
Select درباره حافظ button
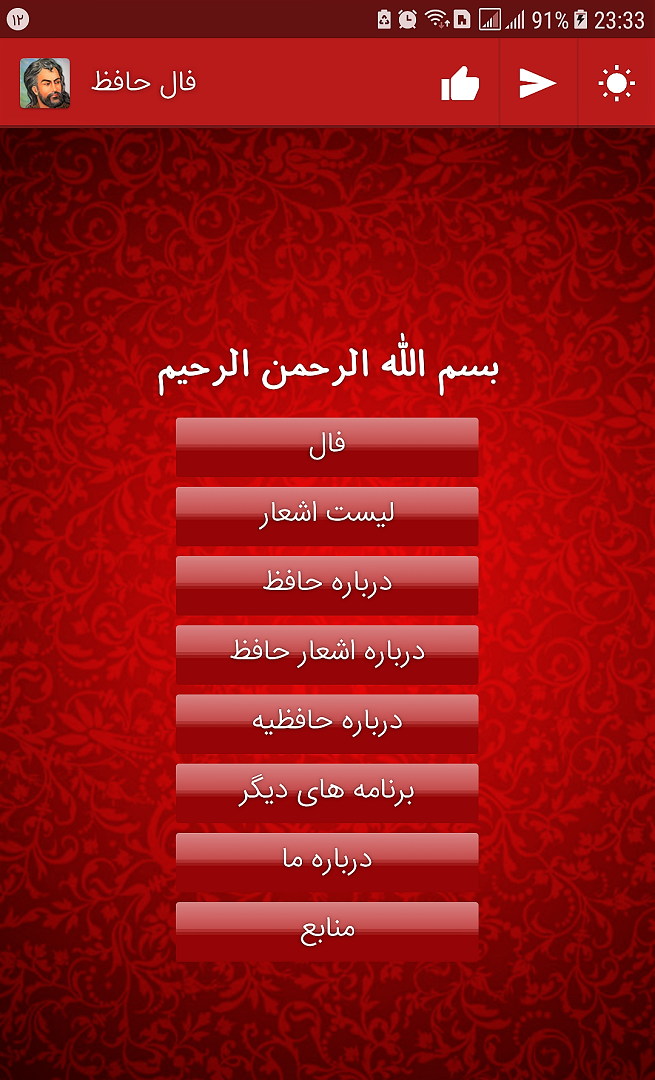[x=327, y=584]
